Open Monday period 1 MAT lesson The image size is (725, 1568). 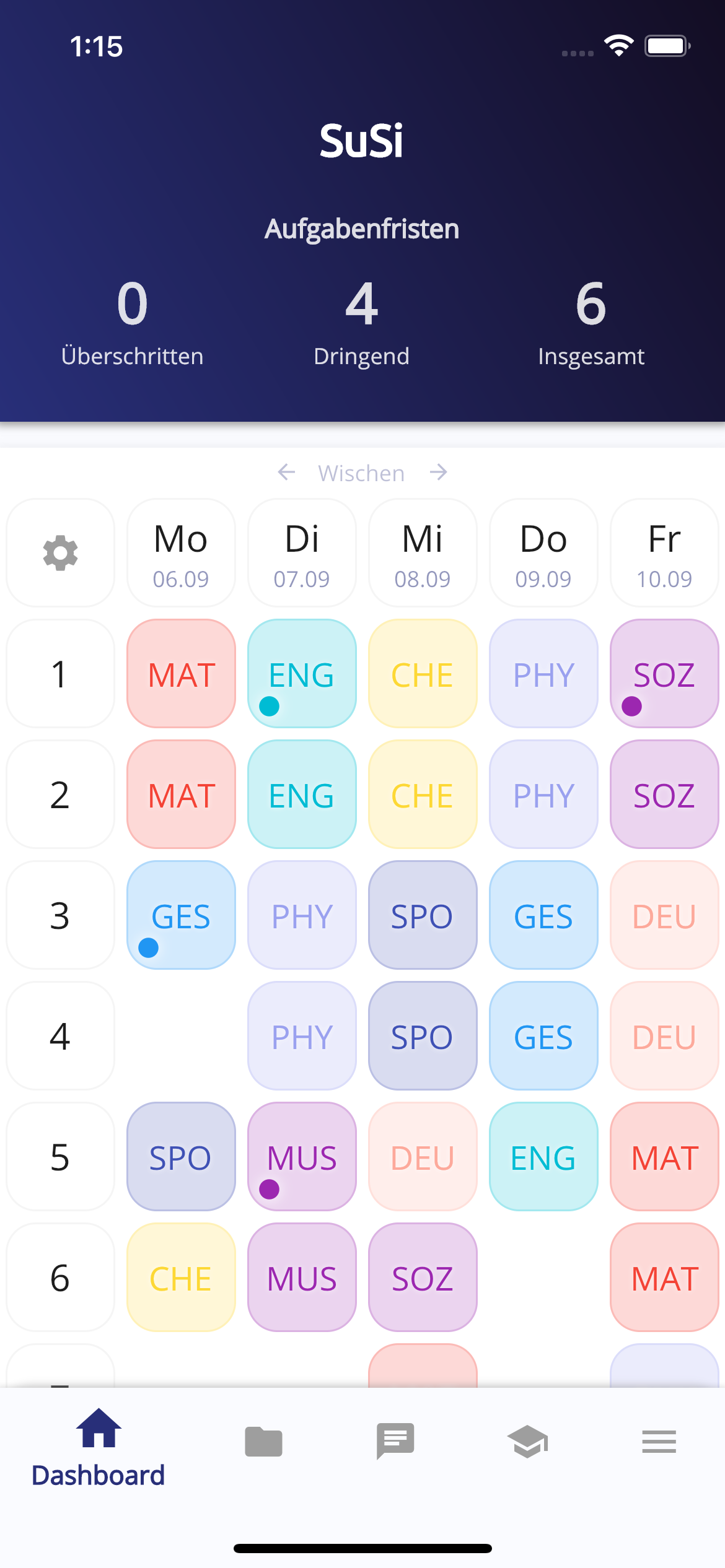181,673
